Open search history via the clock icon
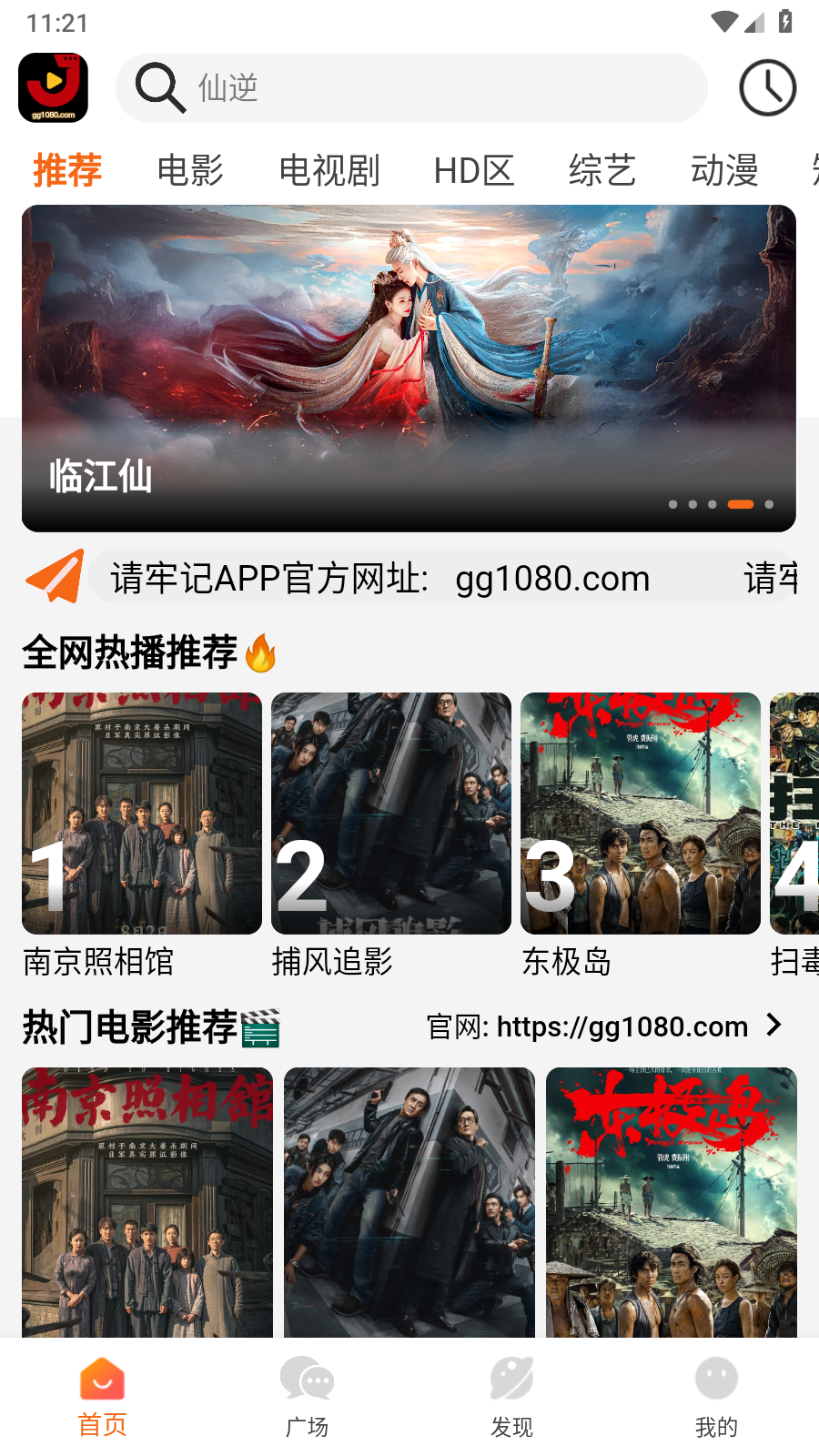 coord(767,86)
